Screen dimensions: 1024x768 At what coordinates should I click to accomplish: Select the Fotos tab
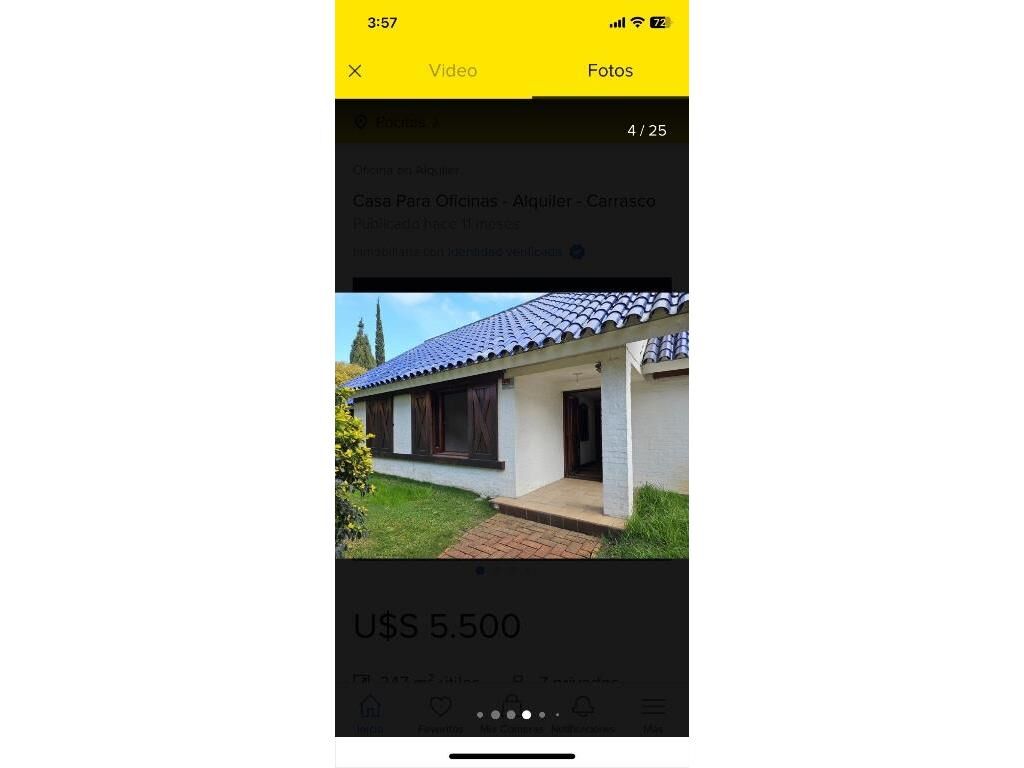pos(610,71)
